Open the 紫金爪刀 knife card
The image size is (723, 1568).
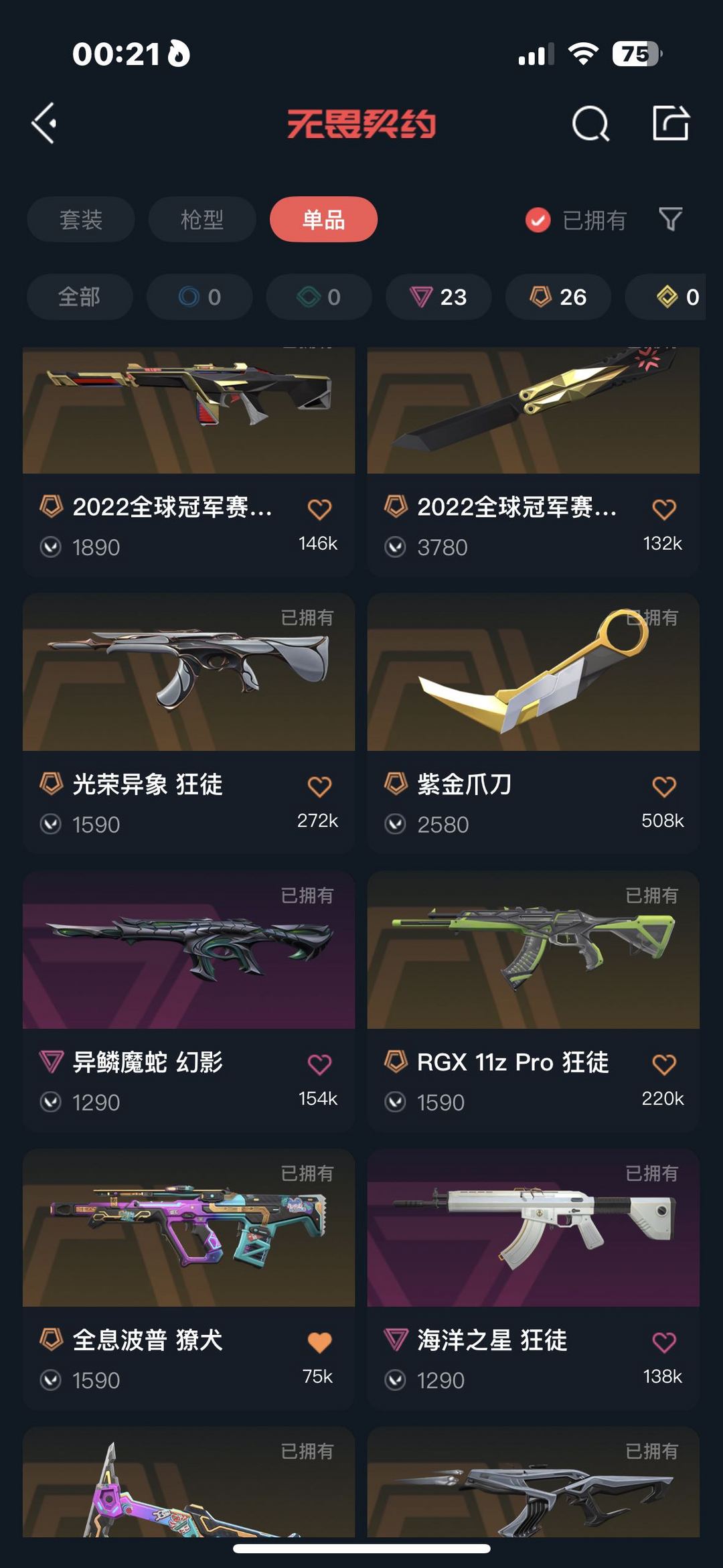(534, 723)
